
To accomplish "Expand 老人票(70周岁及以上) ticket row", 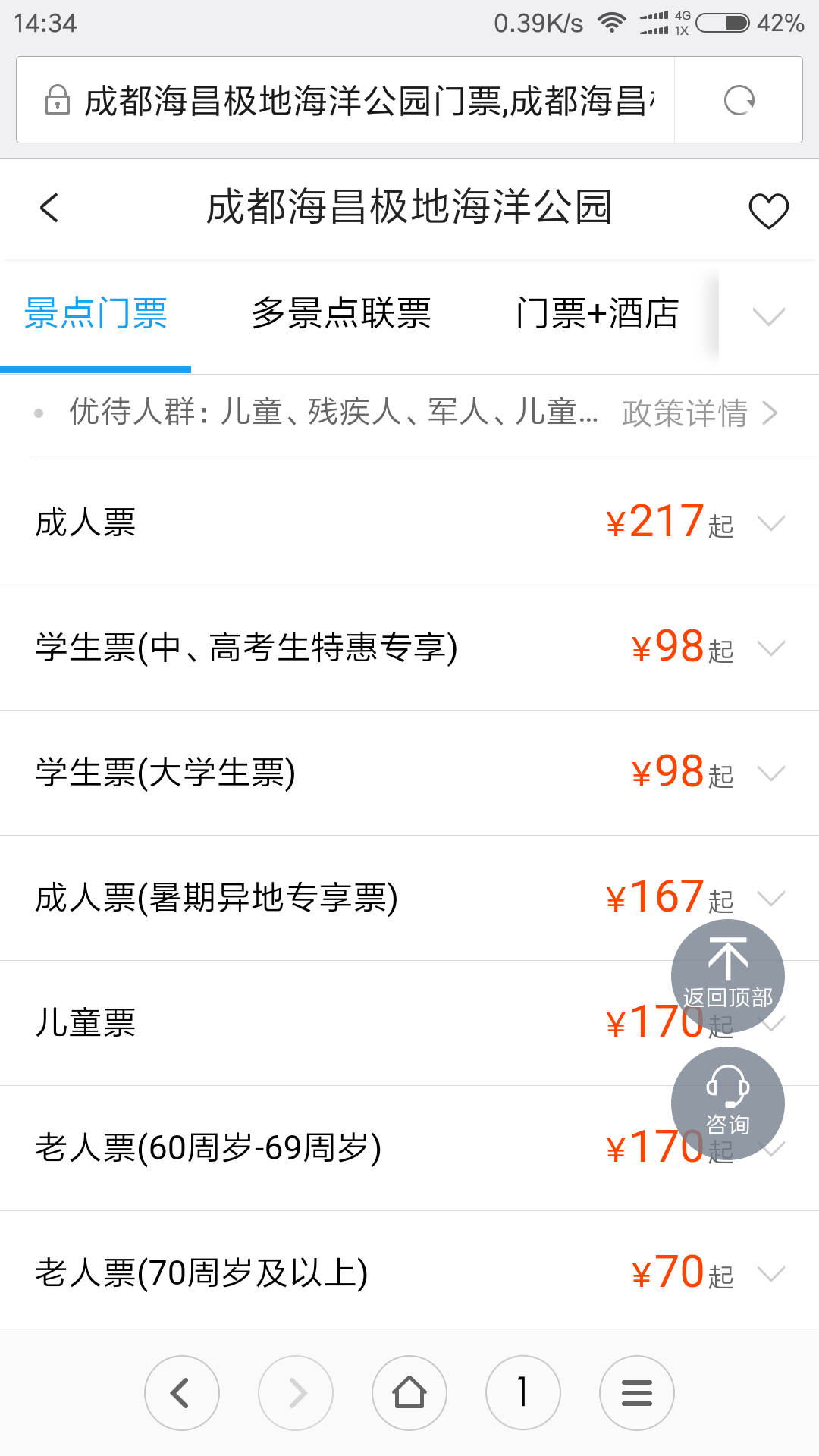I will click(x=409, y=1272).
